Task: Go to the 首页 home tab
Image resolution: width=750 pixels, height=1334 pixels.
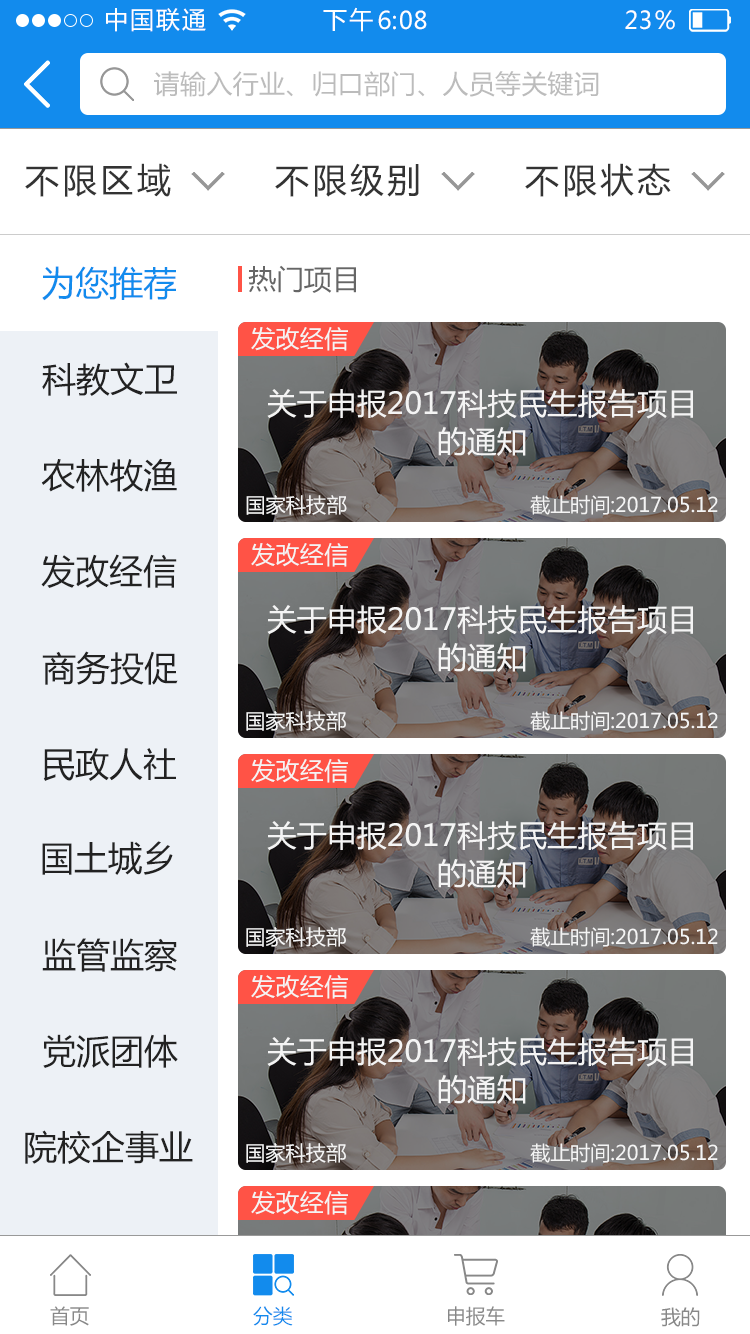Action: (x=70, y=1289)
